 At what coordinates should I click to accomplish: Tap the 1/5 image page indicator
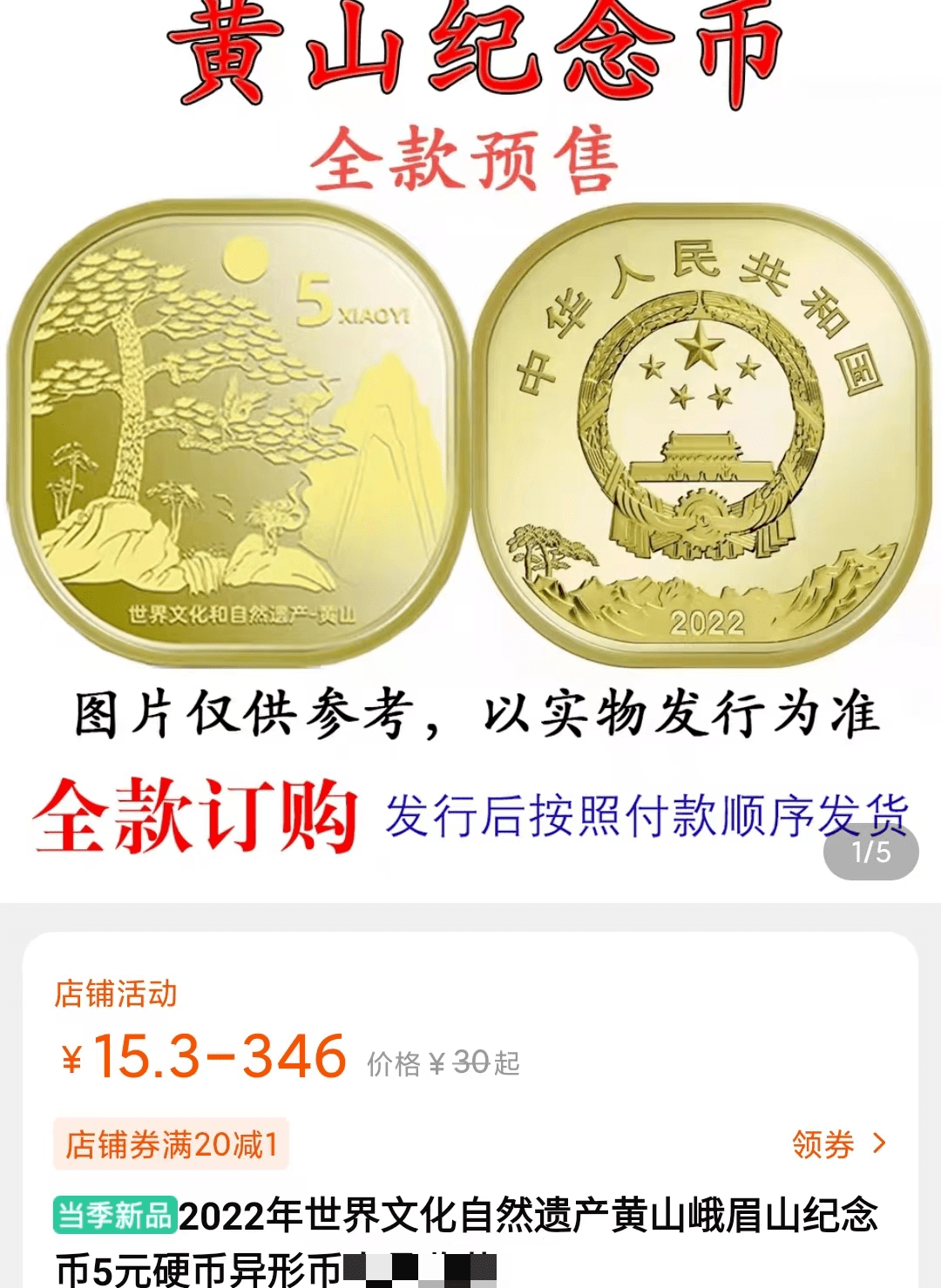point(870,852)
